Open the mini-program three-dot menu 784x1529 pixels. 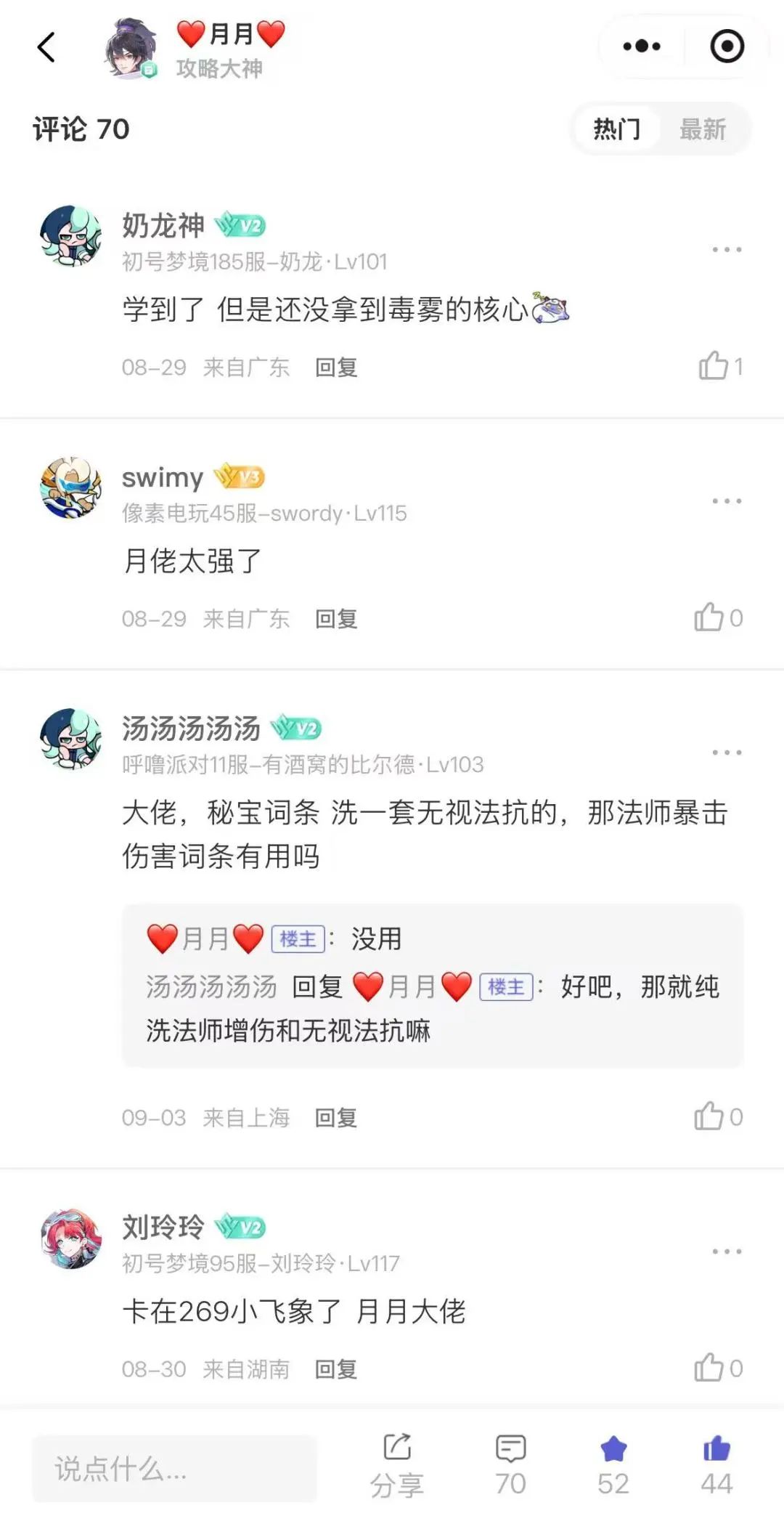[x=642, y=46]
